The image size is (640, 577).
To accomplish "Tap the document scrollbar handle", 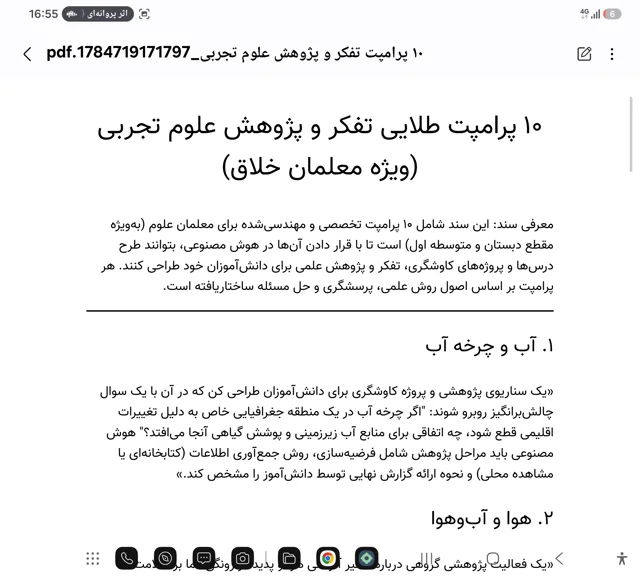I will (x=631, y=135).
